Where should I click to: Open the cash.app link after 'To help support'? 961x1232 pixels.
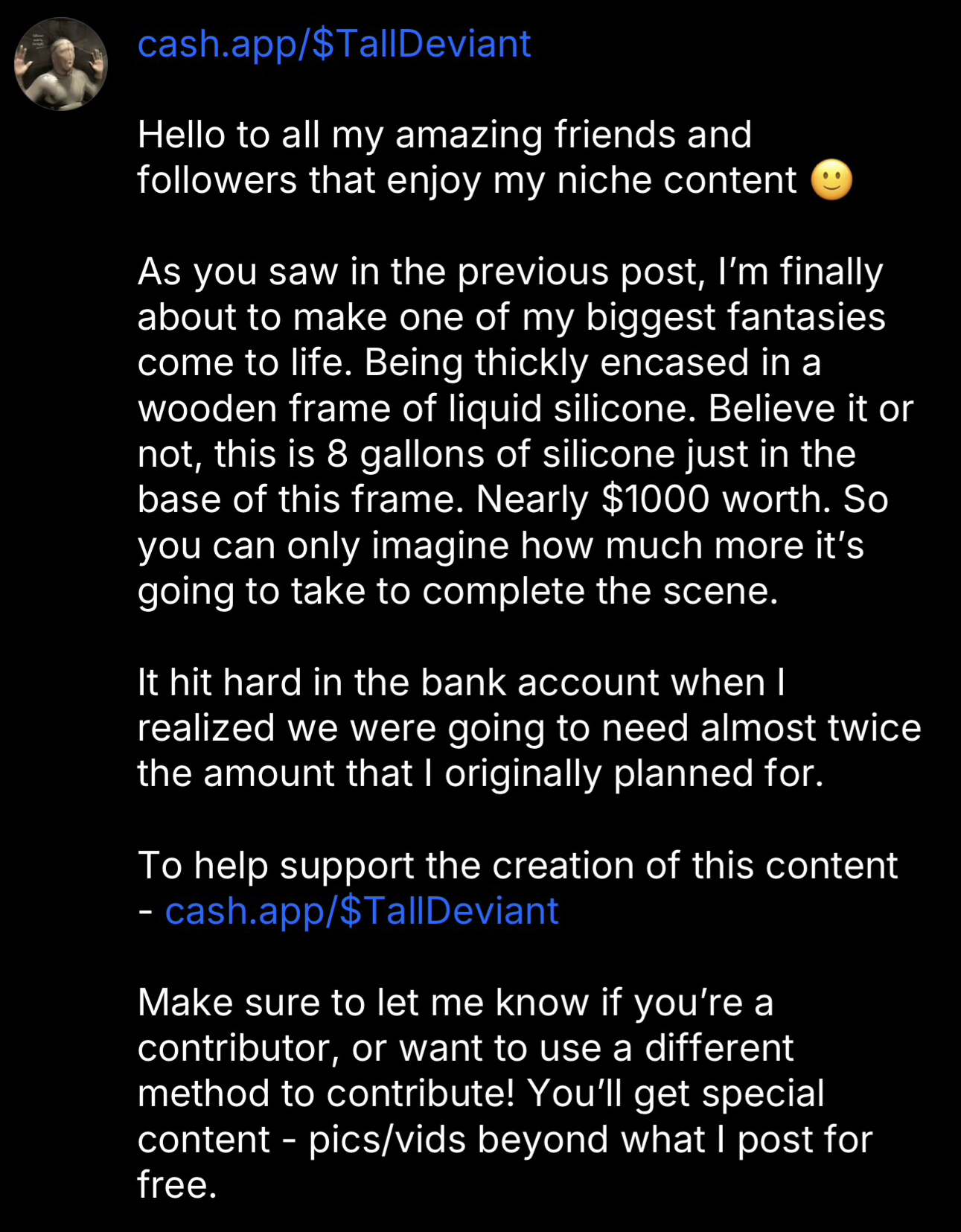(362, 911)
